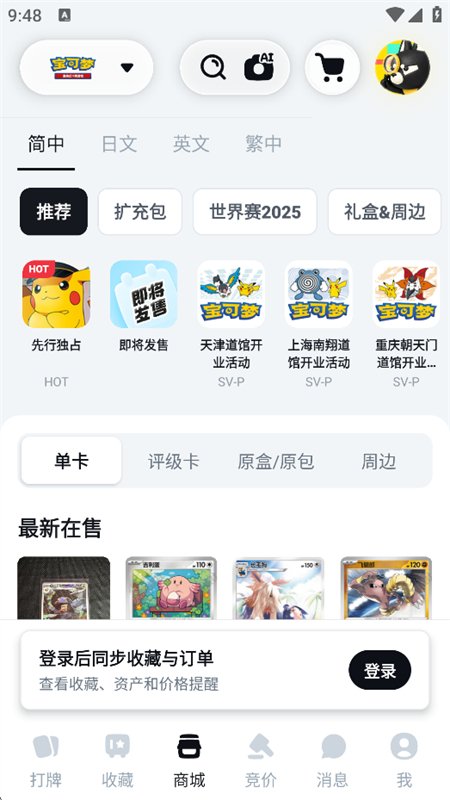Tap the 登录 button

pyautogui.click(x=380, y=670)
